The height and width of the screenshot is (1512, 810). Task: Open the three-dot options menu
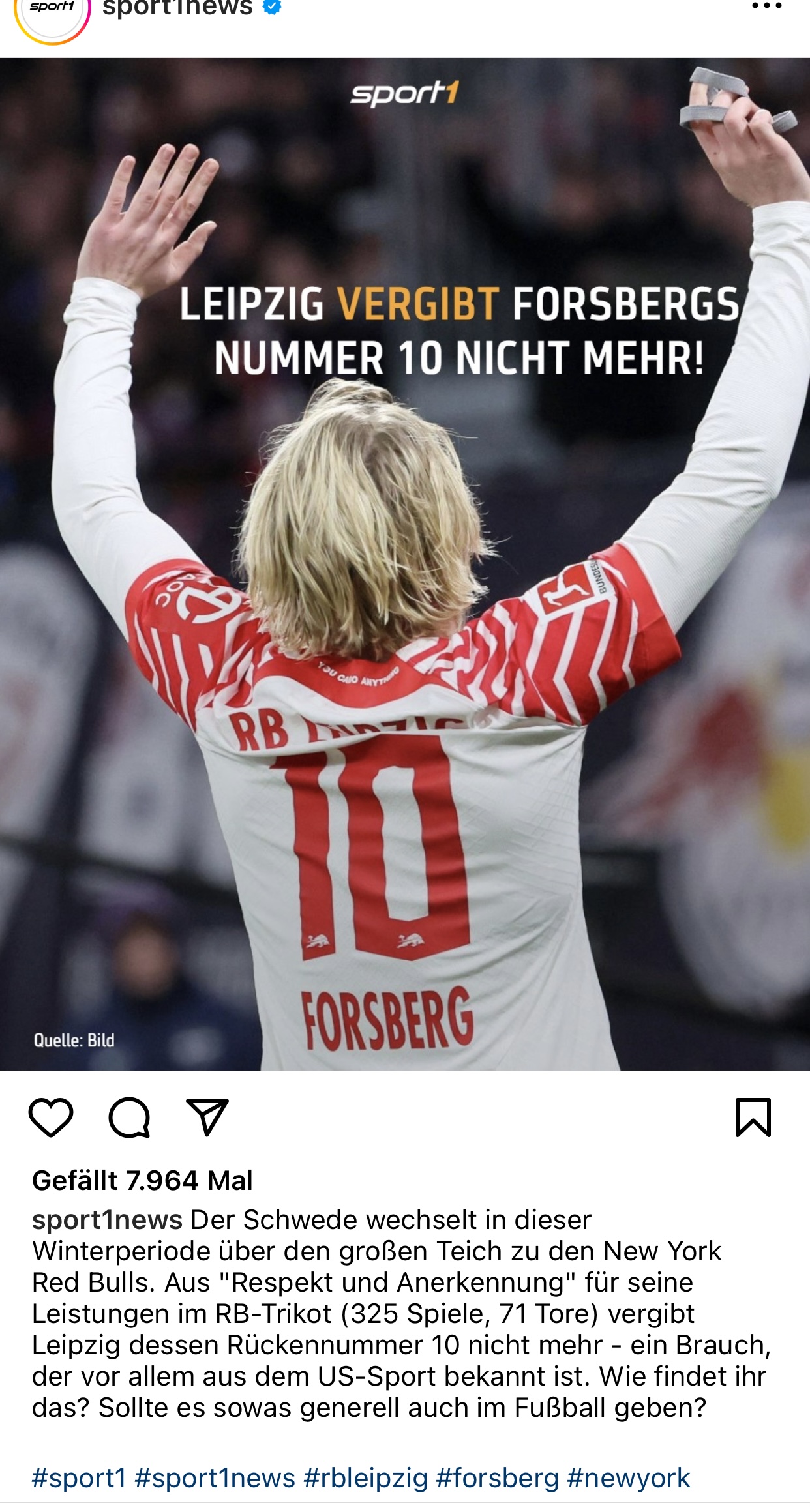pyautogui.click(x=766, y=7)
